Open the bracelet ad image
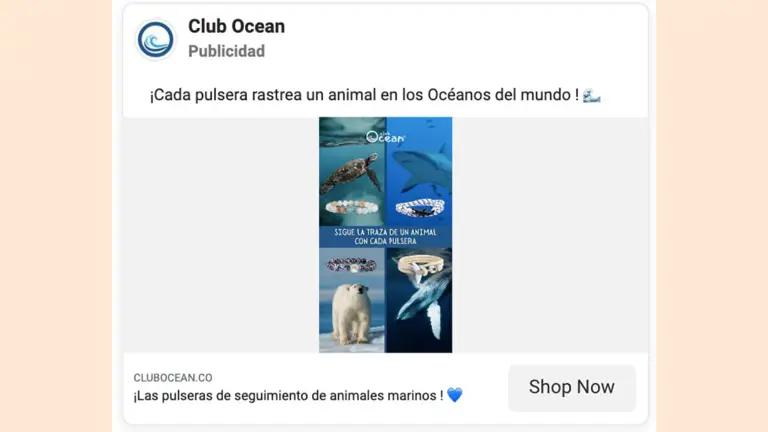Viewport: 768px width, 432px height. [x=385, y=235]
